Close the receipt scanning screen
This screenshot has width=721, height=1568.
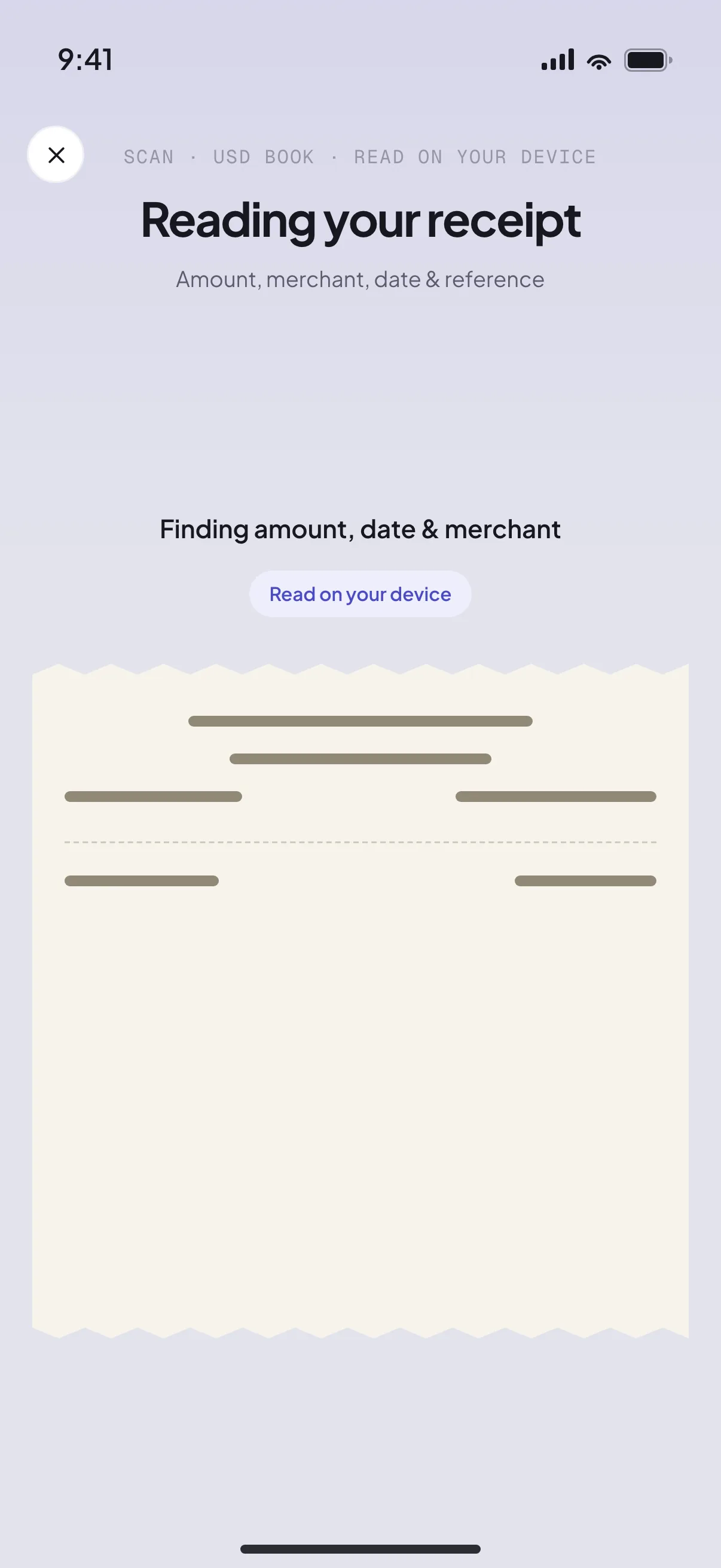click(56, 155)
